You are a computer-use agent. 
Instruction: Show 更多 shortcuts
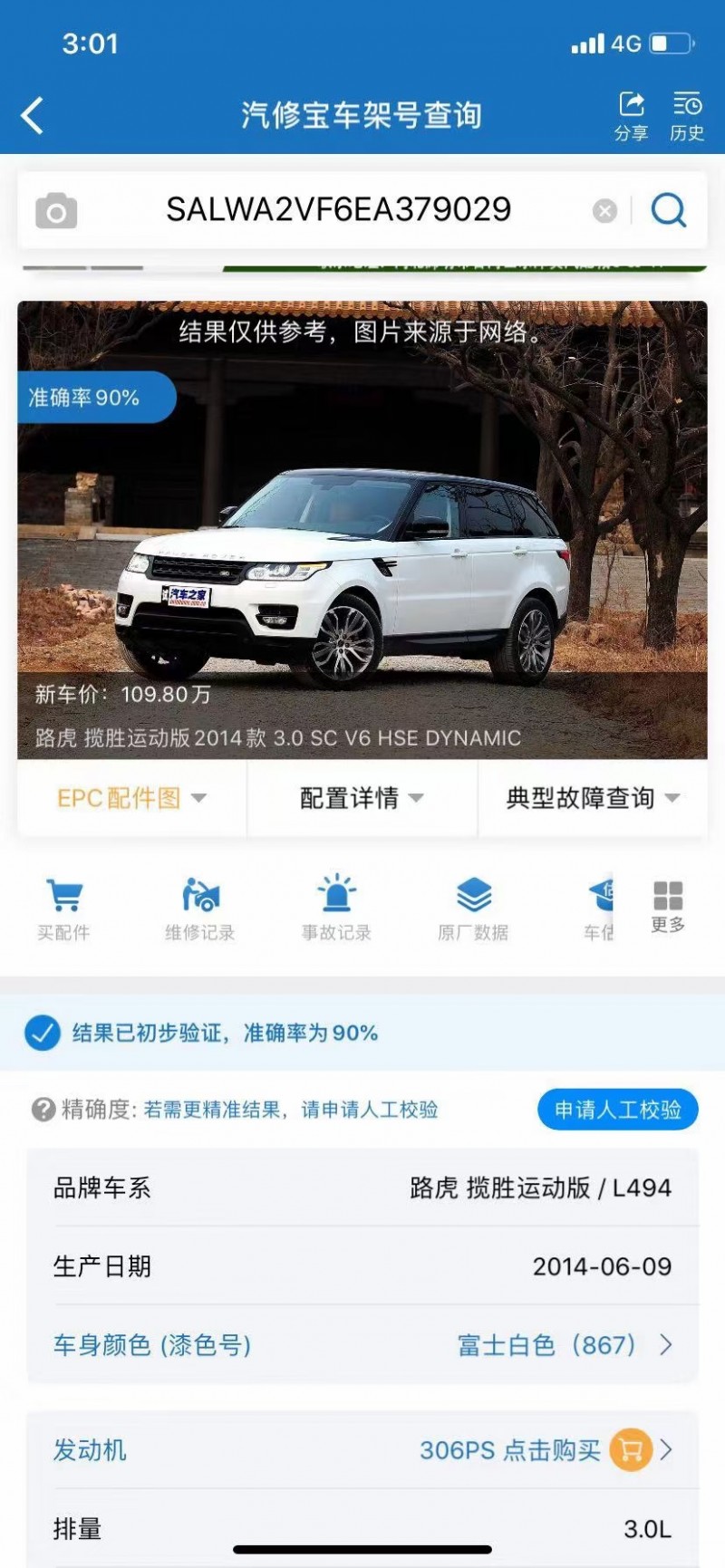(668, 906)
